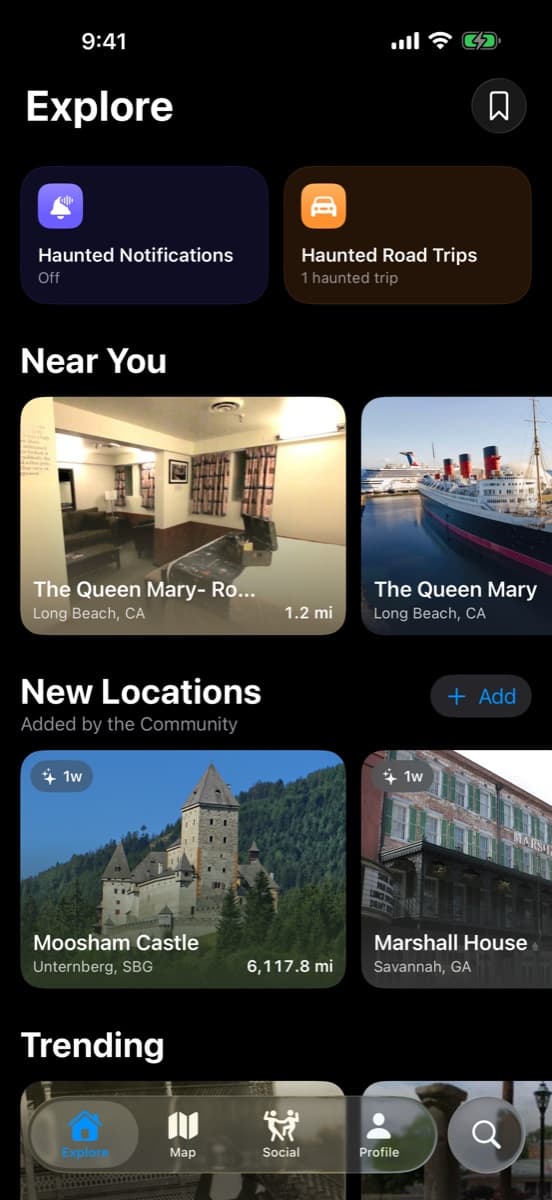The height and width of the screenshot is (1200, 552).
Task: Open the Haunted Notifications card
Action: click(145, 235)
